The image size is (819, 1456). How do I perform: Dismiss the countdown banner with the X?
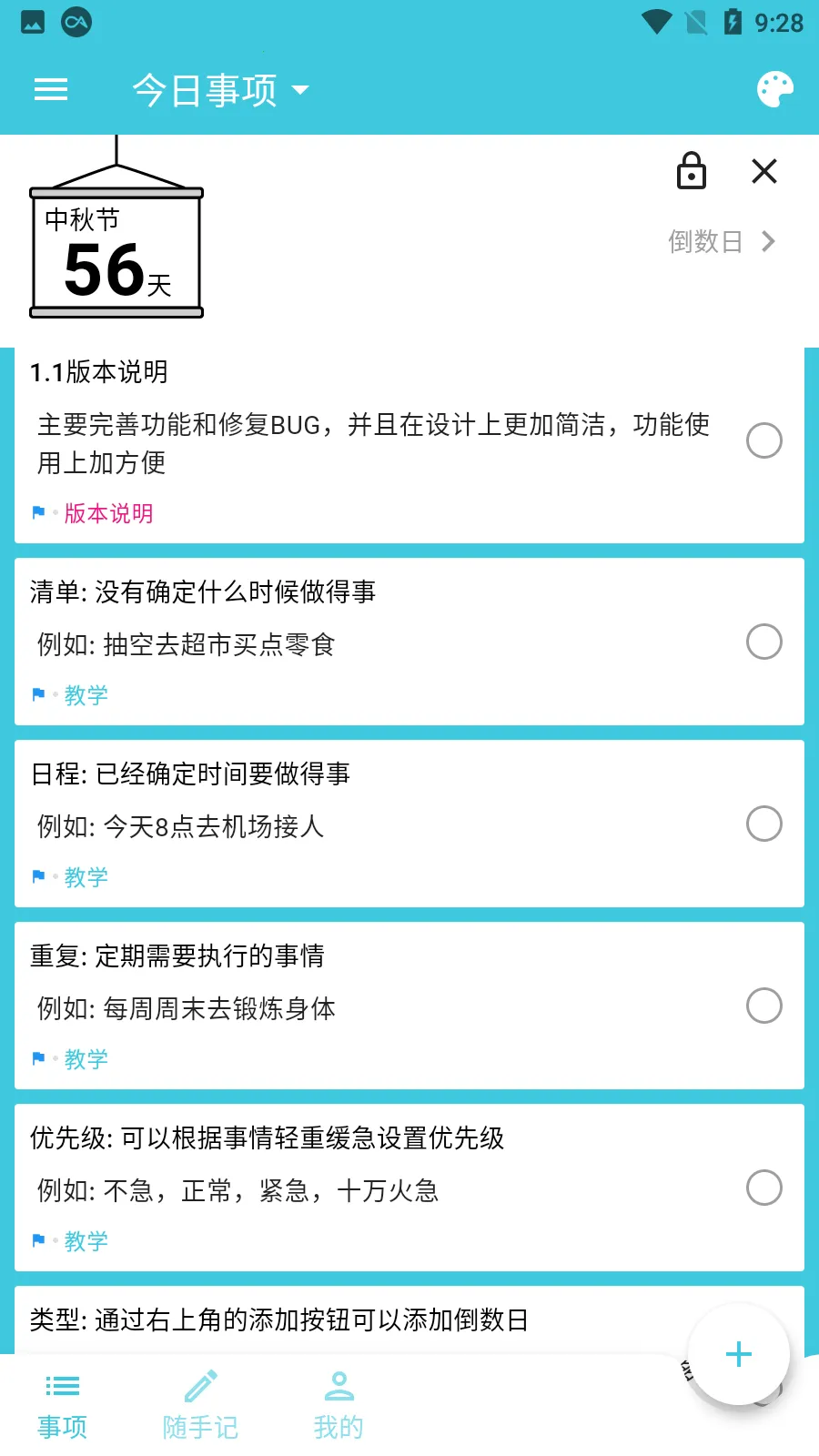pyautogui.click(x=763, y=171)
